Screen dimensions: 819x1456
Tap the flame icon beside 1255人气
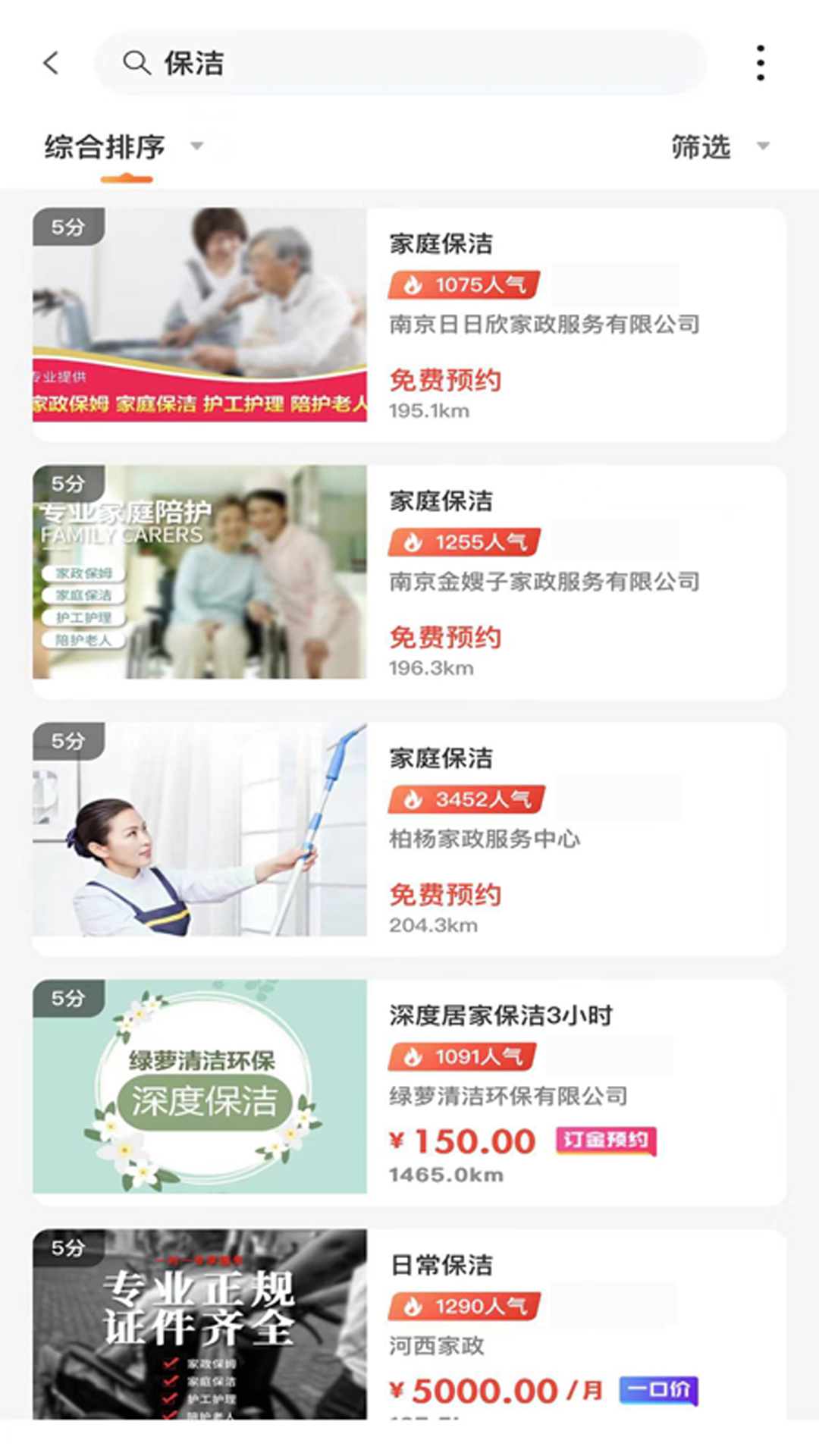click(413, 542)
